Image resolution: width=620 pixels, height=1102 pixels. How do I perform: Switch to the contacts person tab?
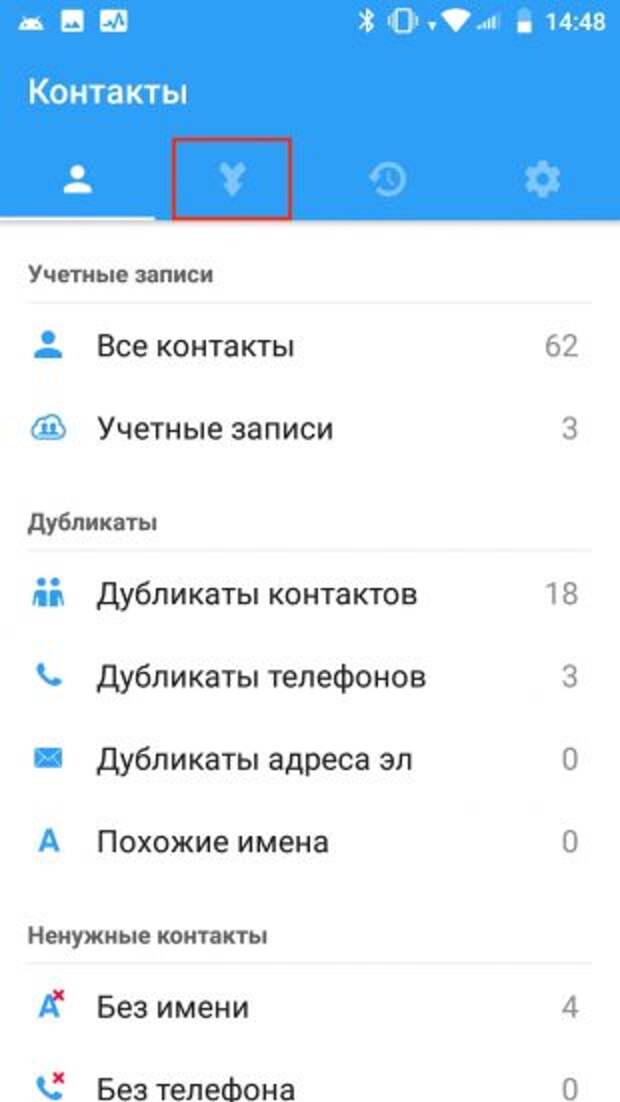tap(77, 180)
